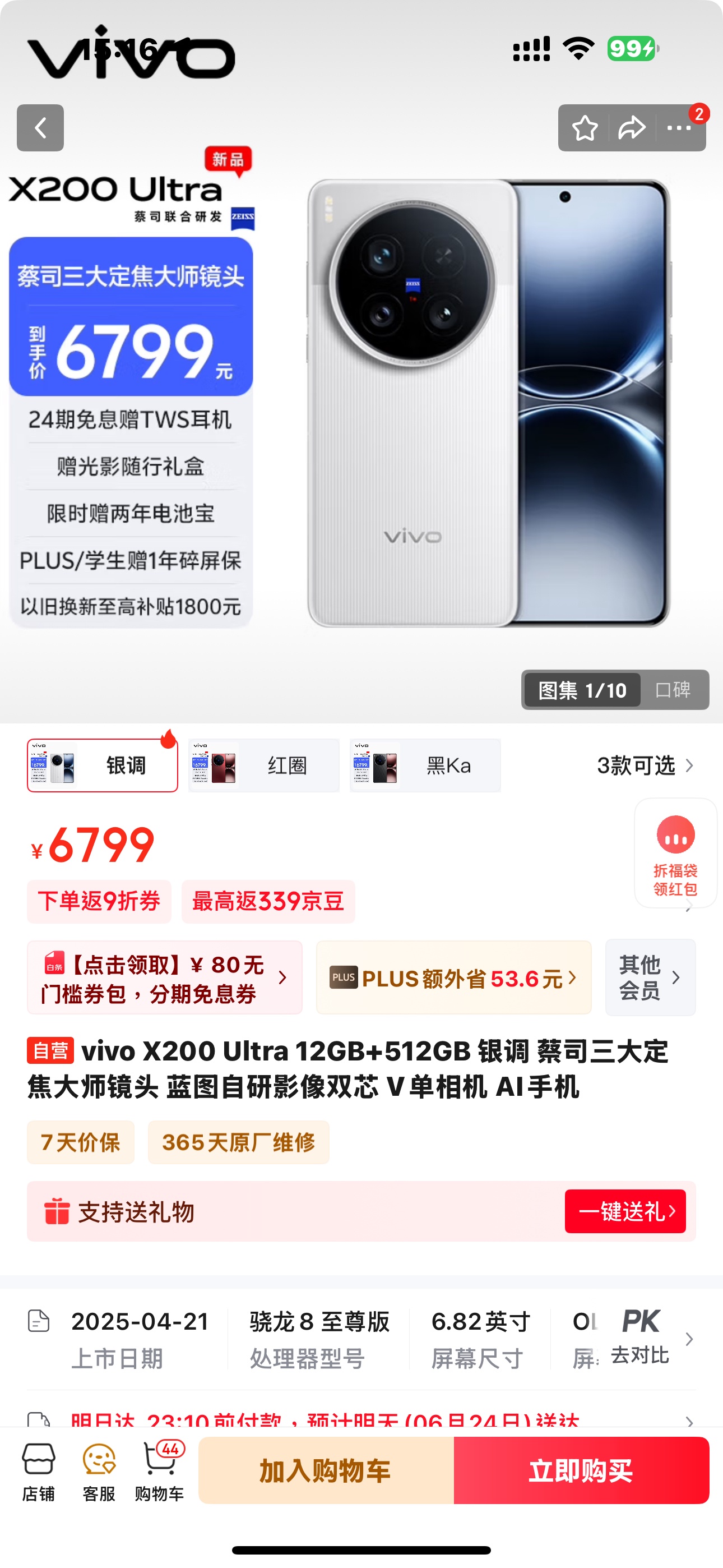Image resolution: width=723 pixels, height=1568 pixels.
Task: Contact 客服 customer service
Action: (x=99, y=1472)
